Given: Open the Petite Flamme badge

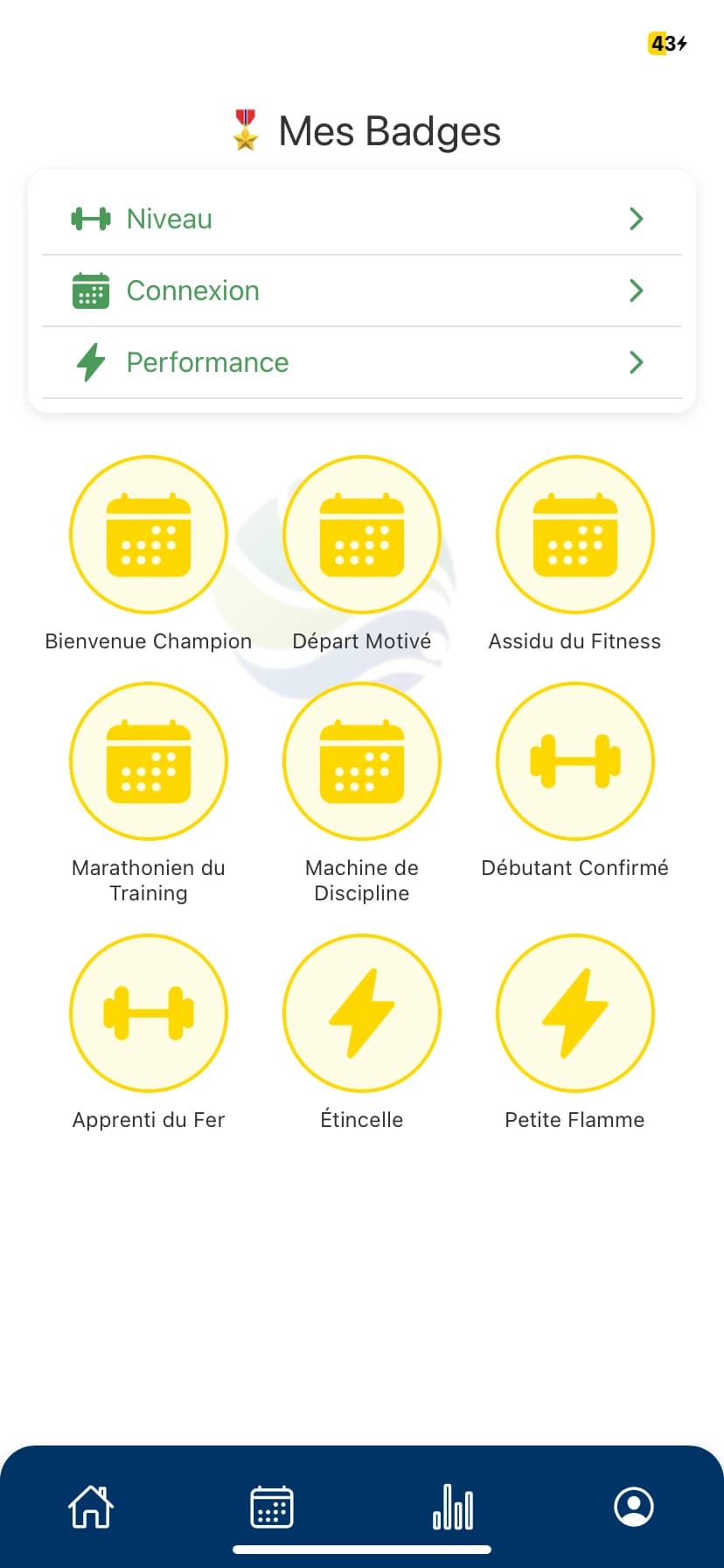Looking at the screenshot, I should pos(574,1013).
